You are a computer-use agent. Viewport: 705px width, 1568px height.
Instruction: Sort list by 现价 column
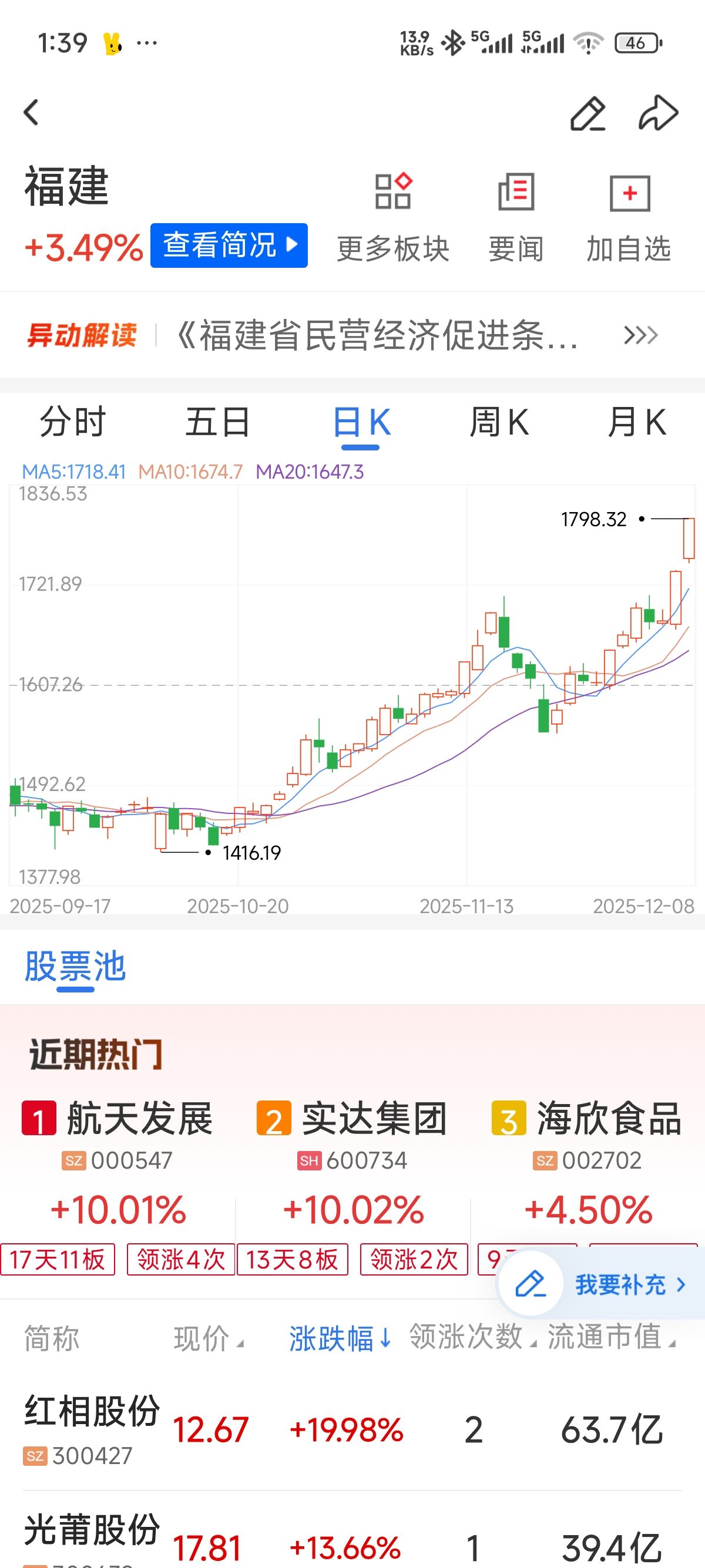coord(208,1339)
